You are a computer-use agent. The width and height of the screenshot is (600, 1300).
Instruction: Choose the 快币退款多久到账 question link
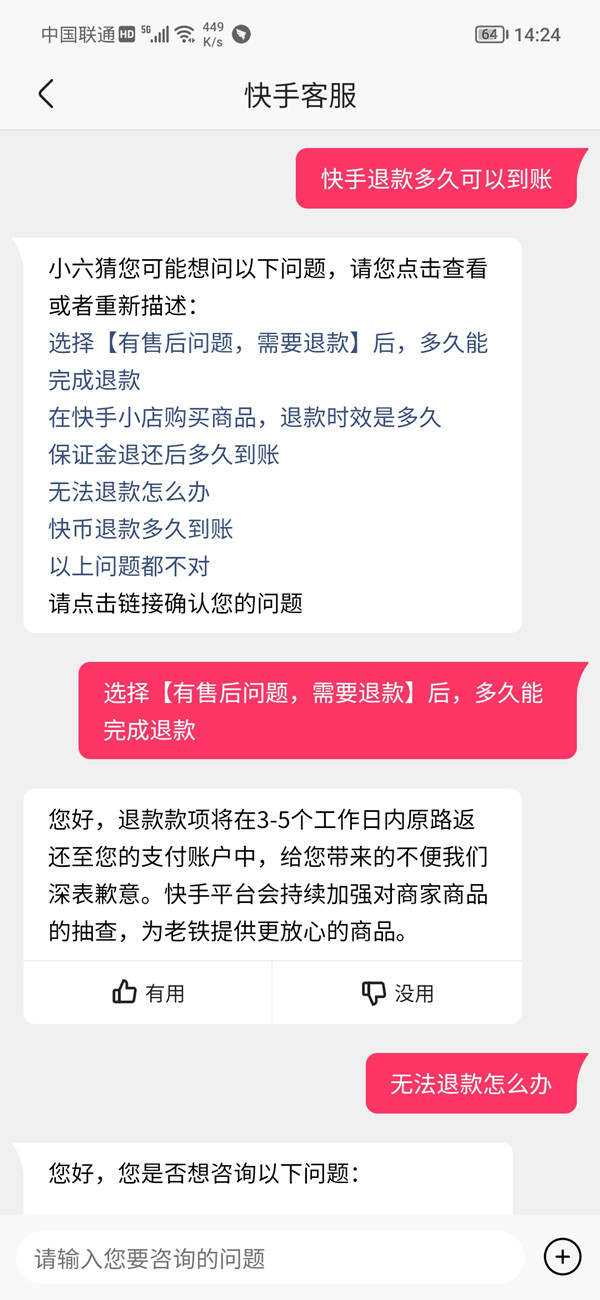pyautogui.click(x=141, y=528)
